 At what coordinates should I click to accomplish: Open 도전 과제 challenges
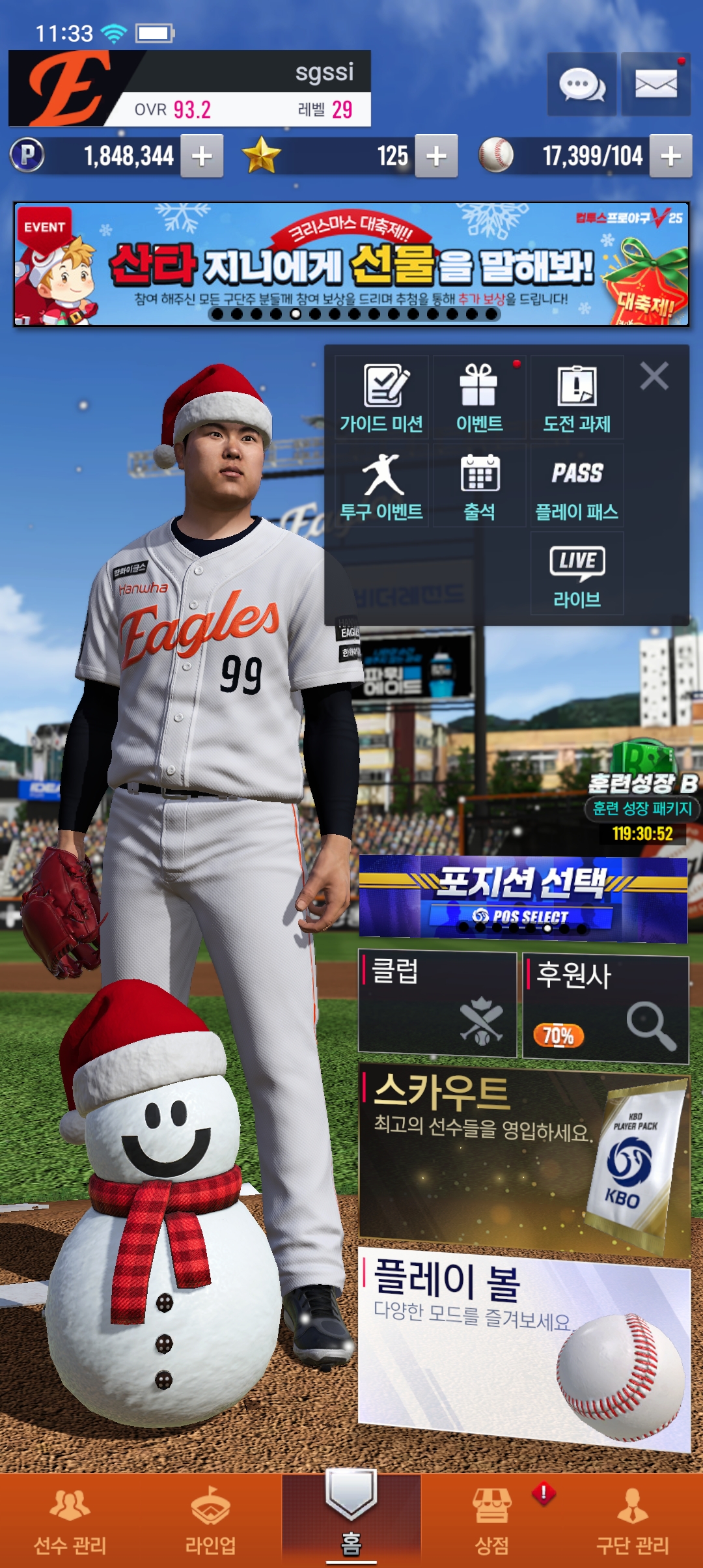coord(577,397)
